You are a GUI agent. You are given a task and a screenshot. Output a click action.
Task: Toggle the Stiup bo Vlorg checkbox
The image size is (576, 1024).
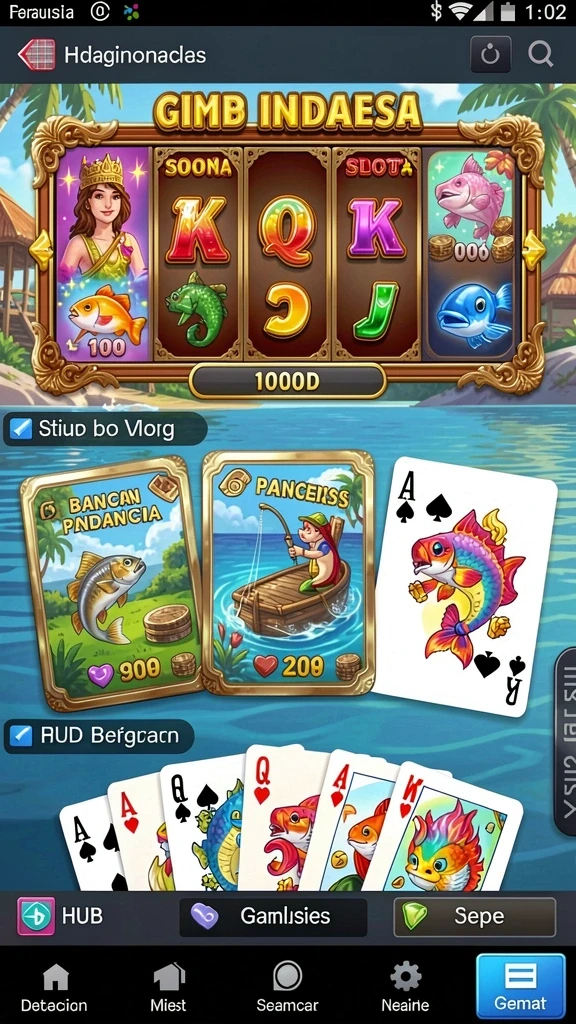[x=22, y=429]
